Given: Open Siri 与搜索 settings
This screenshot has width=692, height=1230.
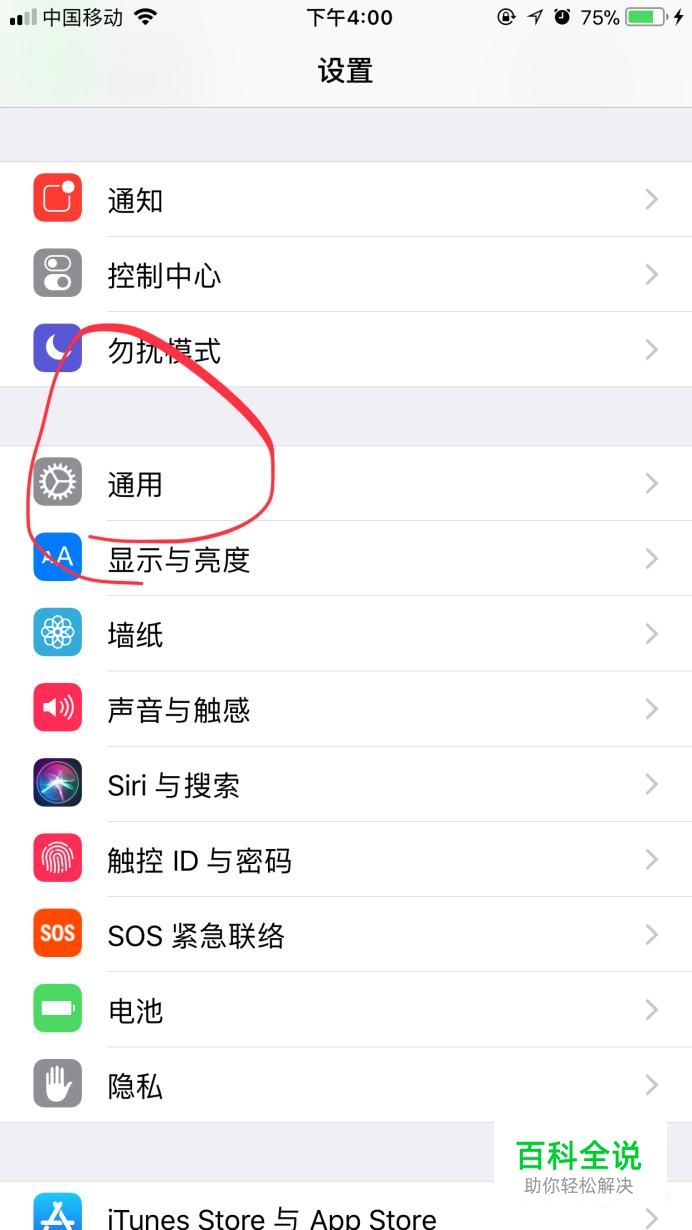Looking at the screenshot, I should pyautogui.click(x=346, y=785).
